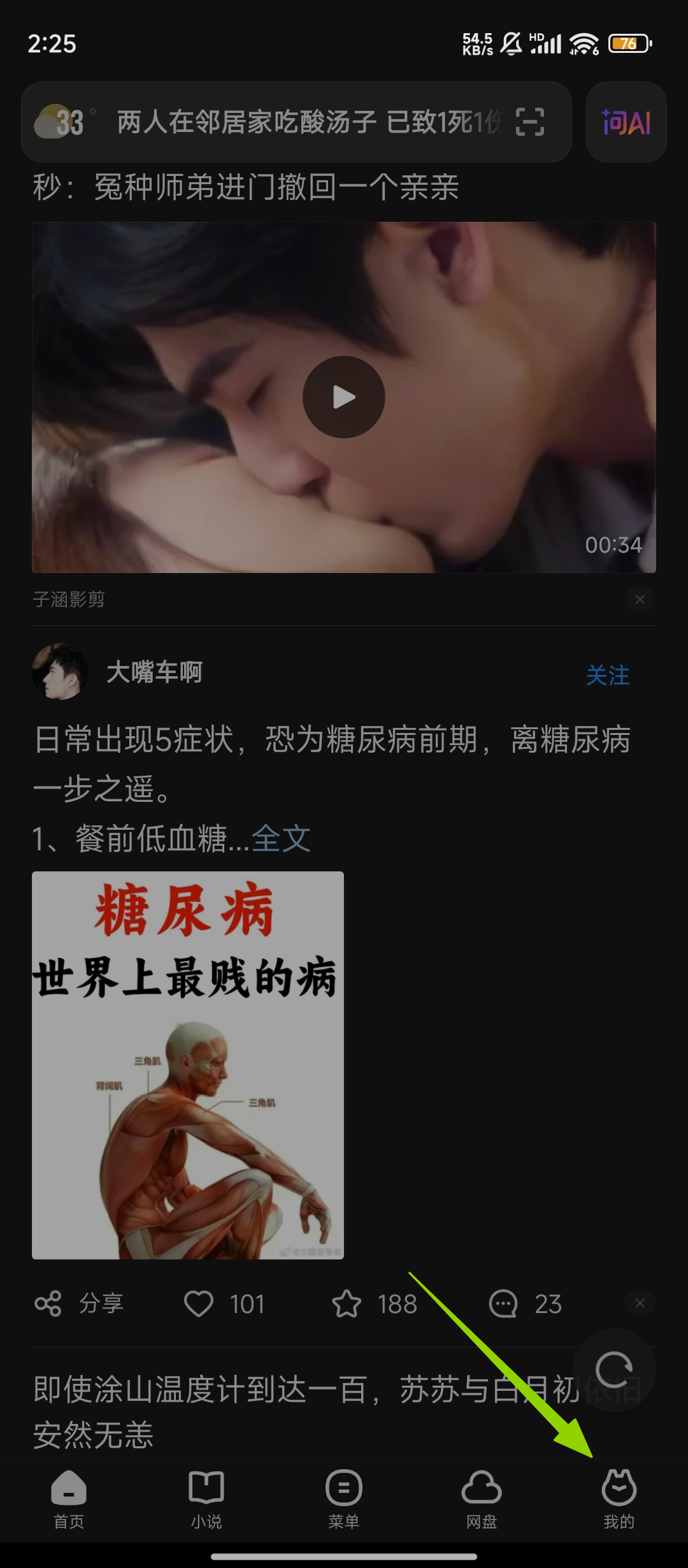Tap the floating refresh button
This screenshot has height=1568, width=688.
pos(613,1369)
